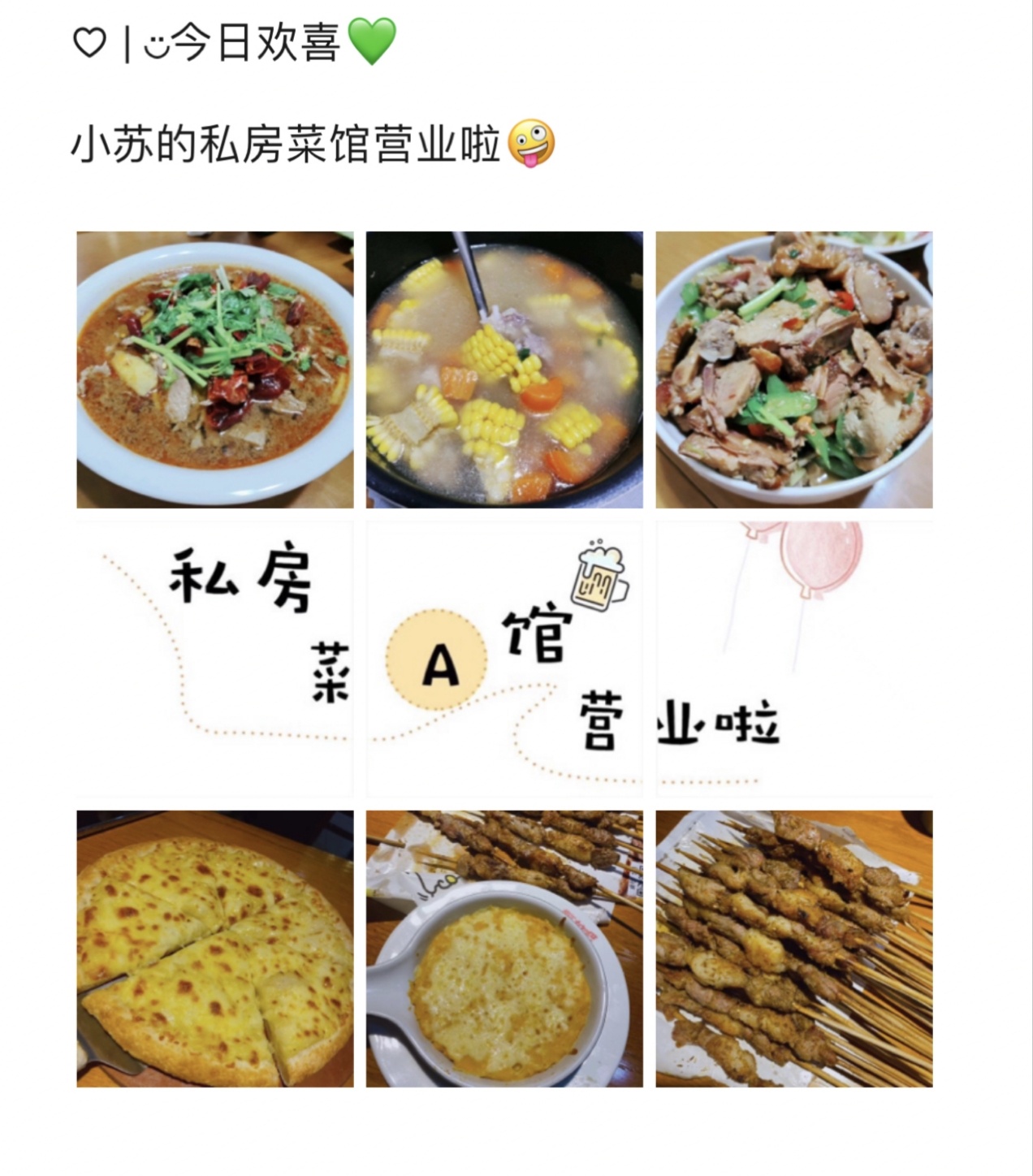This screenshot has height=1176, width=1033.
Task: Open the 私房 text image tile
Action: 215,659
